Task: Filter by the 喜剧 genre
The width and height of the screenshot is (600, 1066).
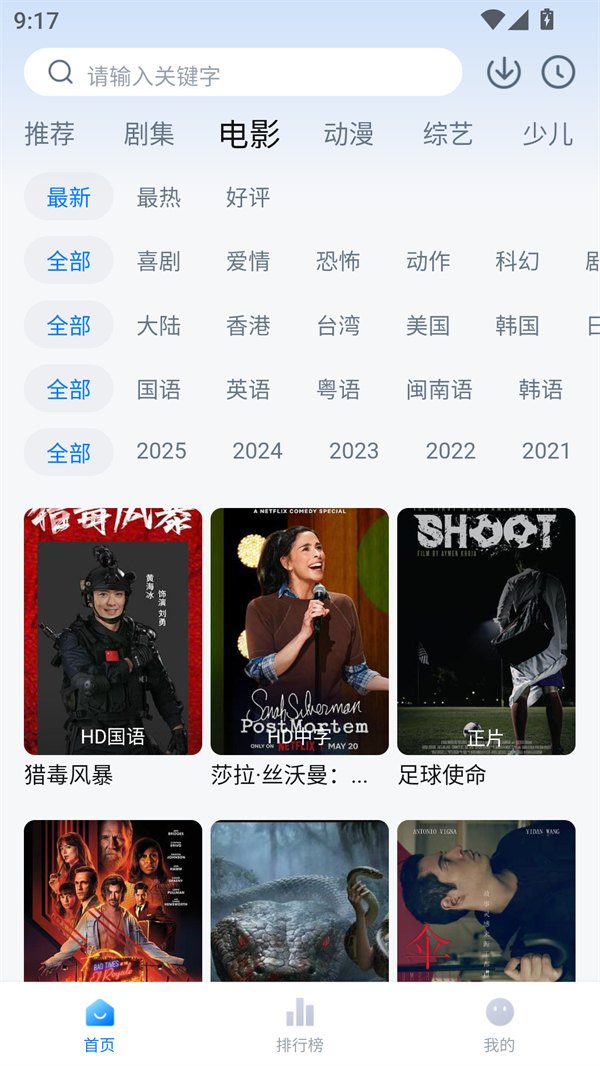Action: (159, 261)
